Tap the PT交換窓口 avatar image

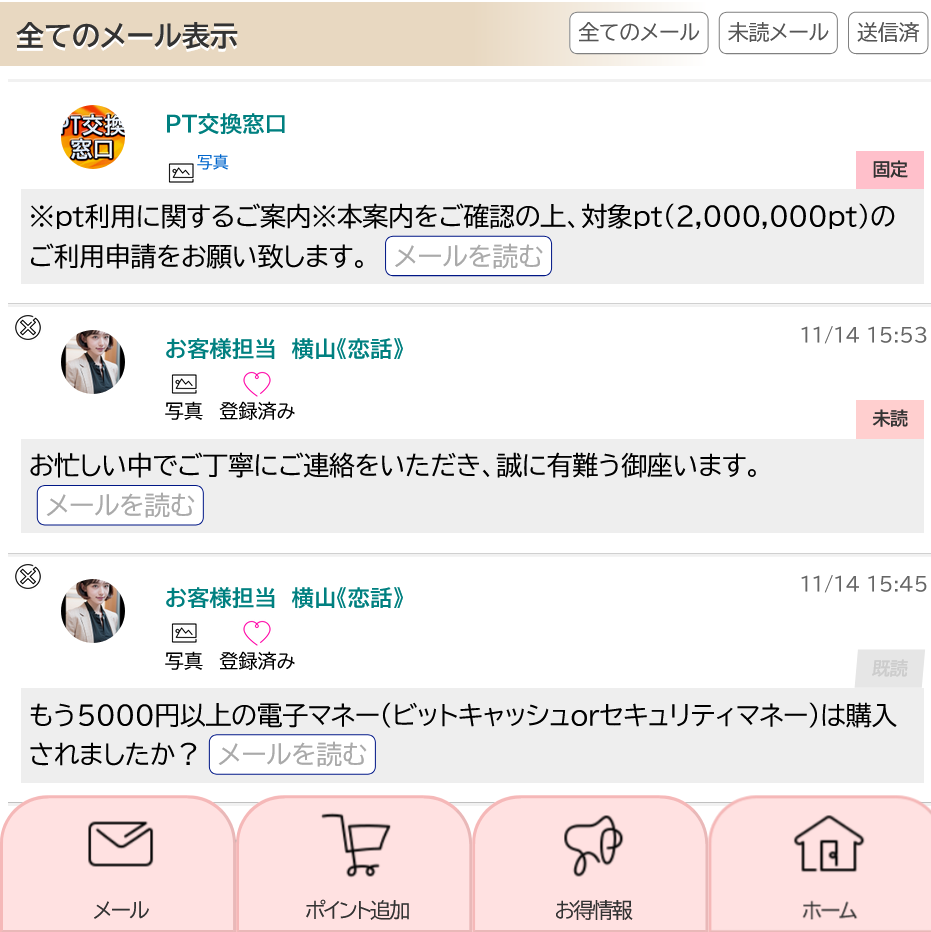click(92, 137)
